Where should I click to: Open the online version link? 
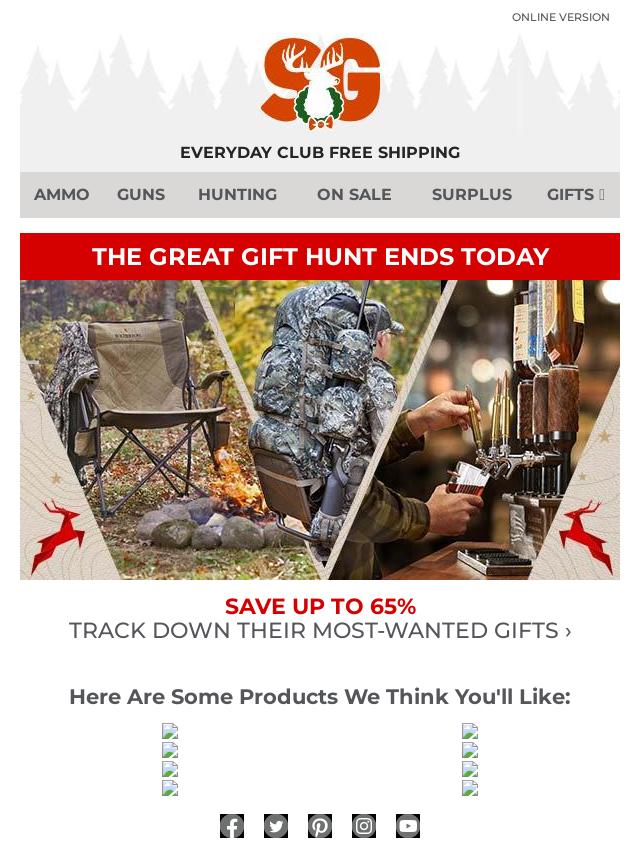[560, 17]
